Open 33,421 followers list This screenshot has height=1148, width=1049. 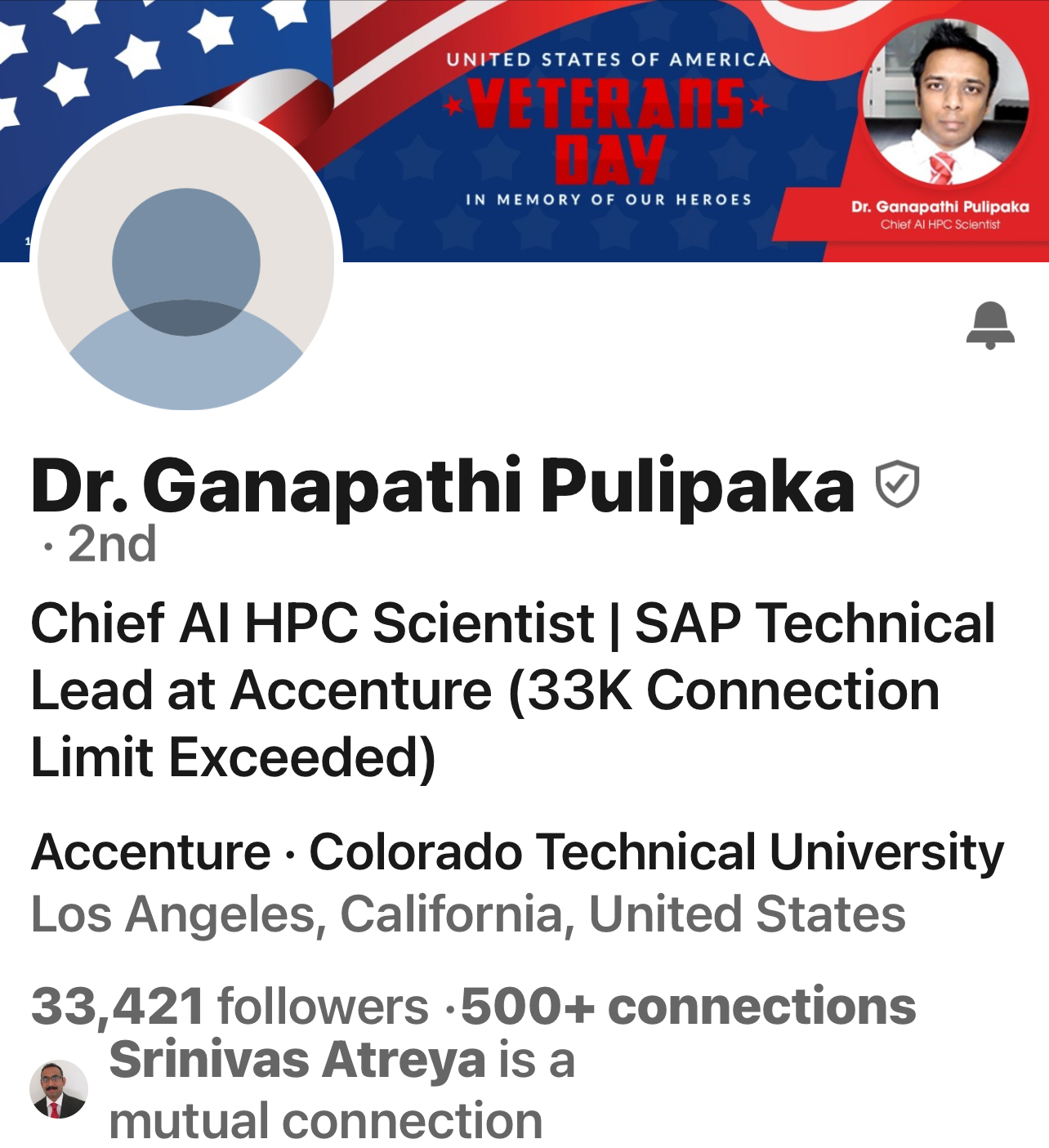coord(229,1006)
